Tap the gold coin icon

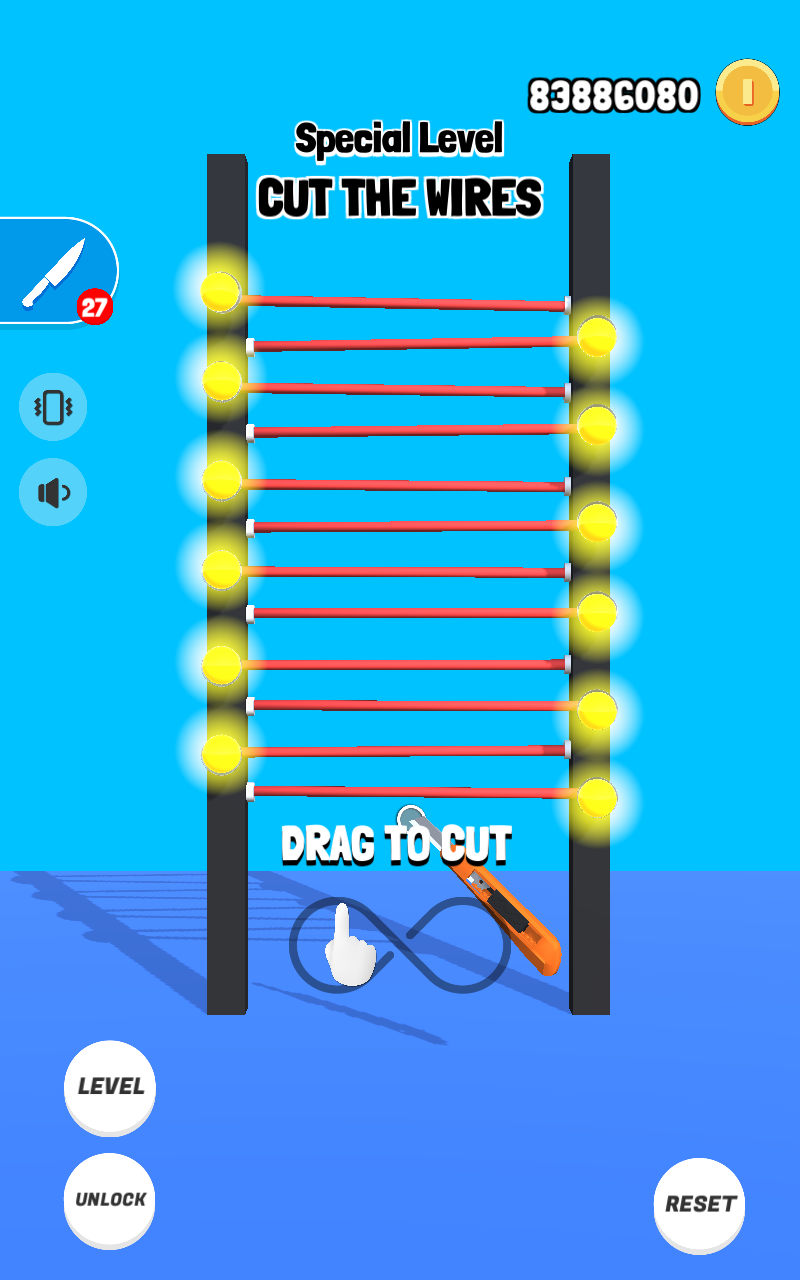(x=746, y=93)
